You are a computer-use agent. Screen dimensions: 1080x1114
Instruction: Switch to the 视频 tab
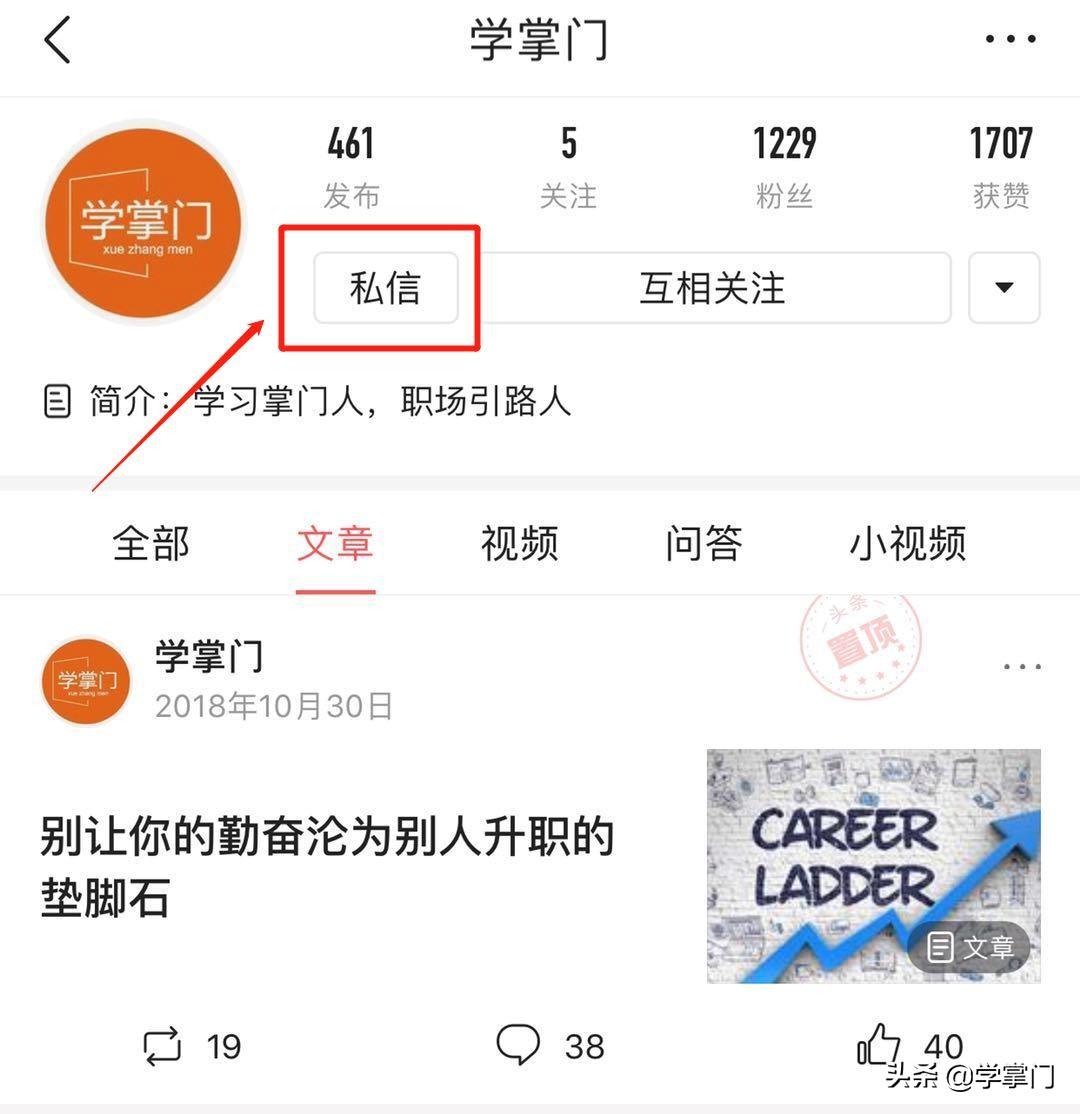519,544
